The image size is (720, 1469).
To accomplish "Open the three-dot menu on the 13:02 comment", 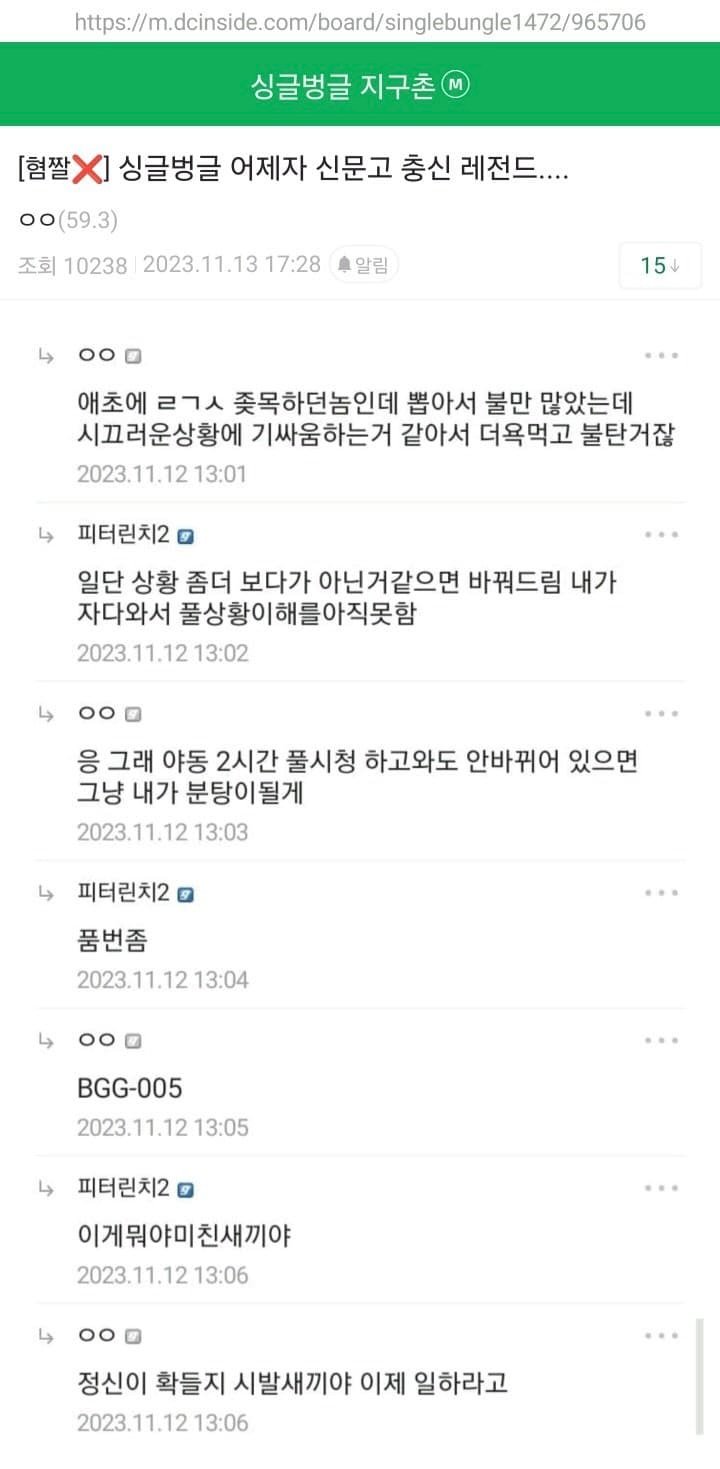I will pyautogui.click(x=661, y=535).
